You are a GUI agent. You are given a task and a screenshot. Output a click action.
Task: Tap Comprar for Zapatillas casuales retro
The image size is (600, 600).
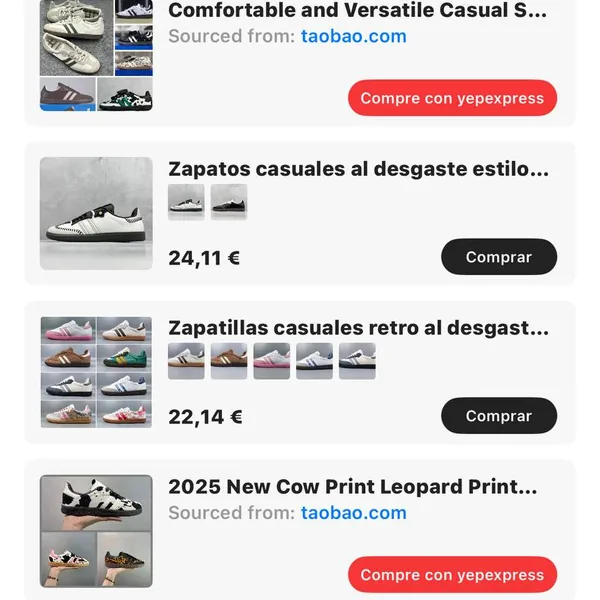[x=498, y=416]
